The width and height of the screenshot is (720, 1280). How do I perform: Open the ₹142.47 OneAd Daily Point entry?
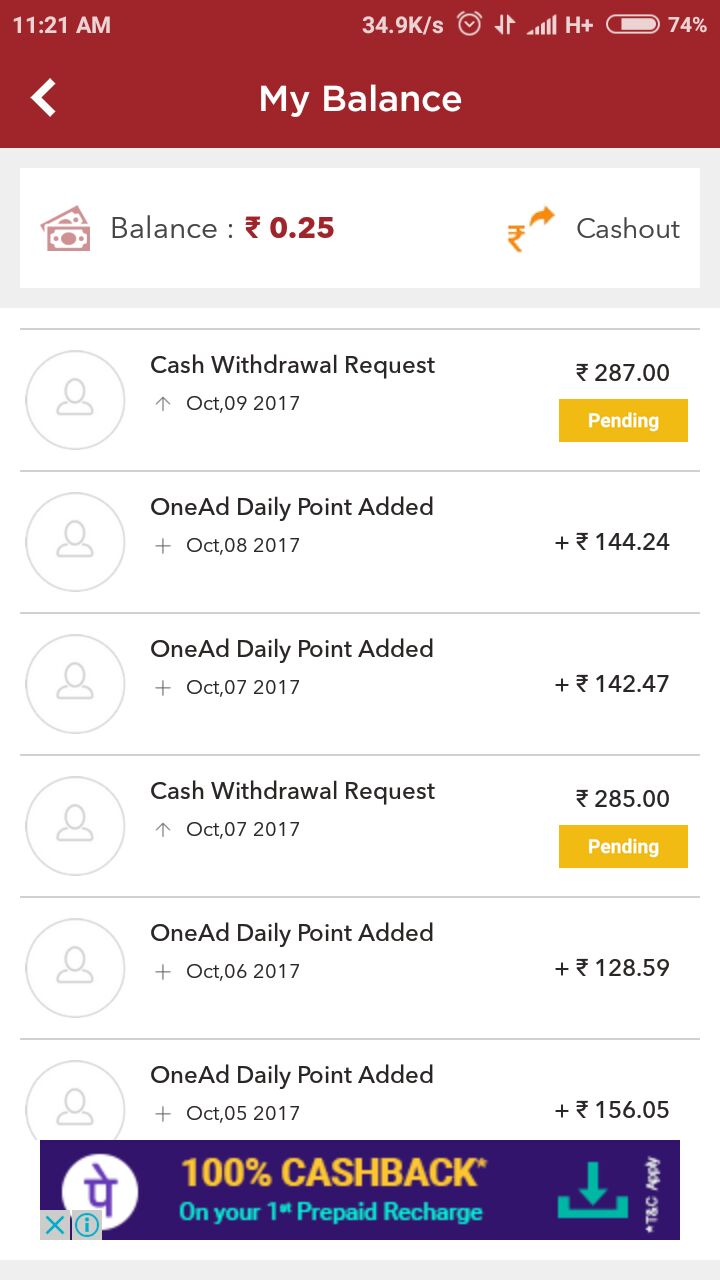tap(360, 684)
